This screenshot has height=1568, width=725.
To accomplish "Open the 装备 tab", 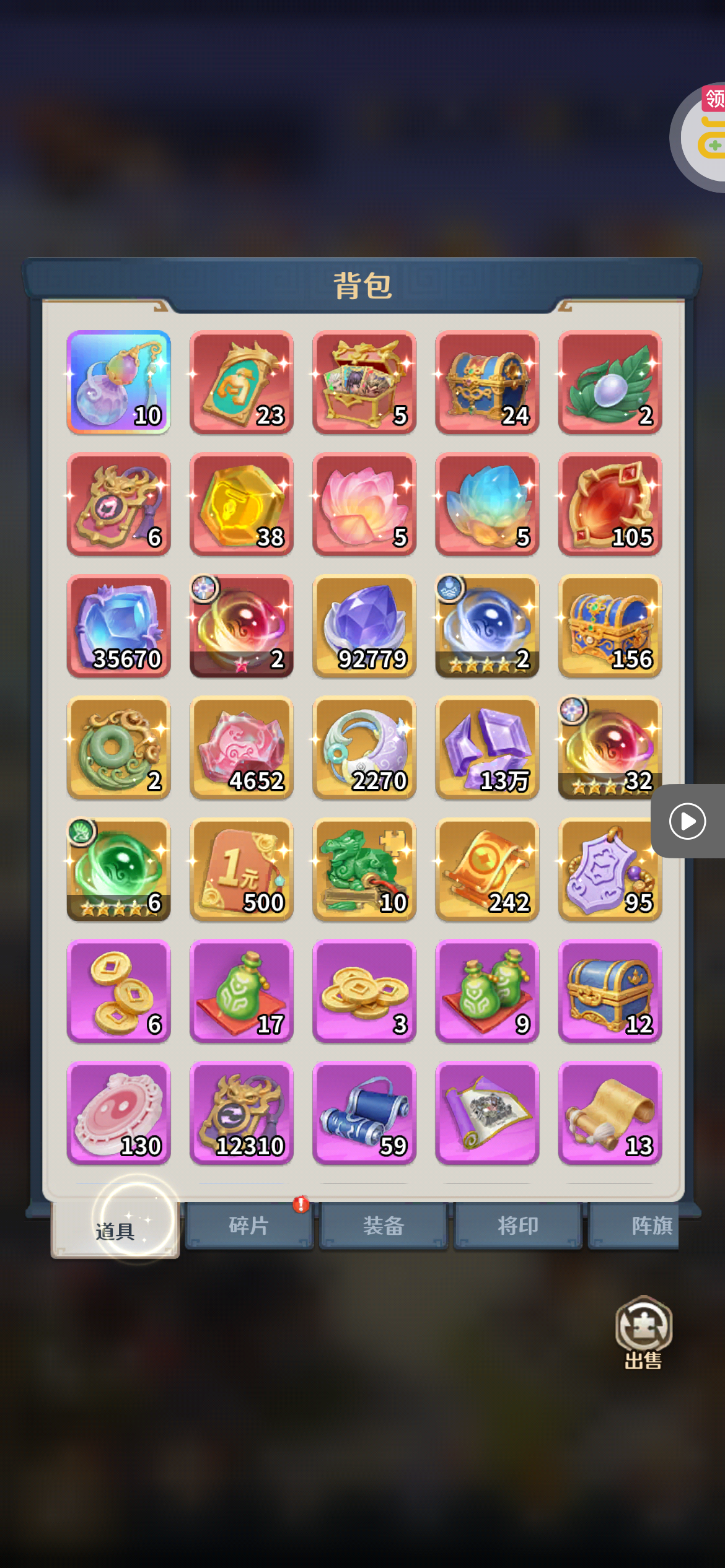I will tap(384, 1225).
